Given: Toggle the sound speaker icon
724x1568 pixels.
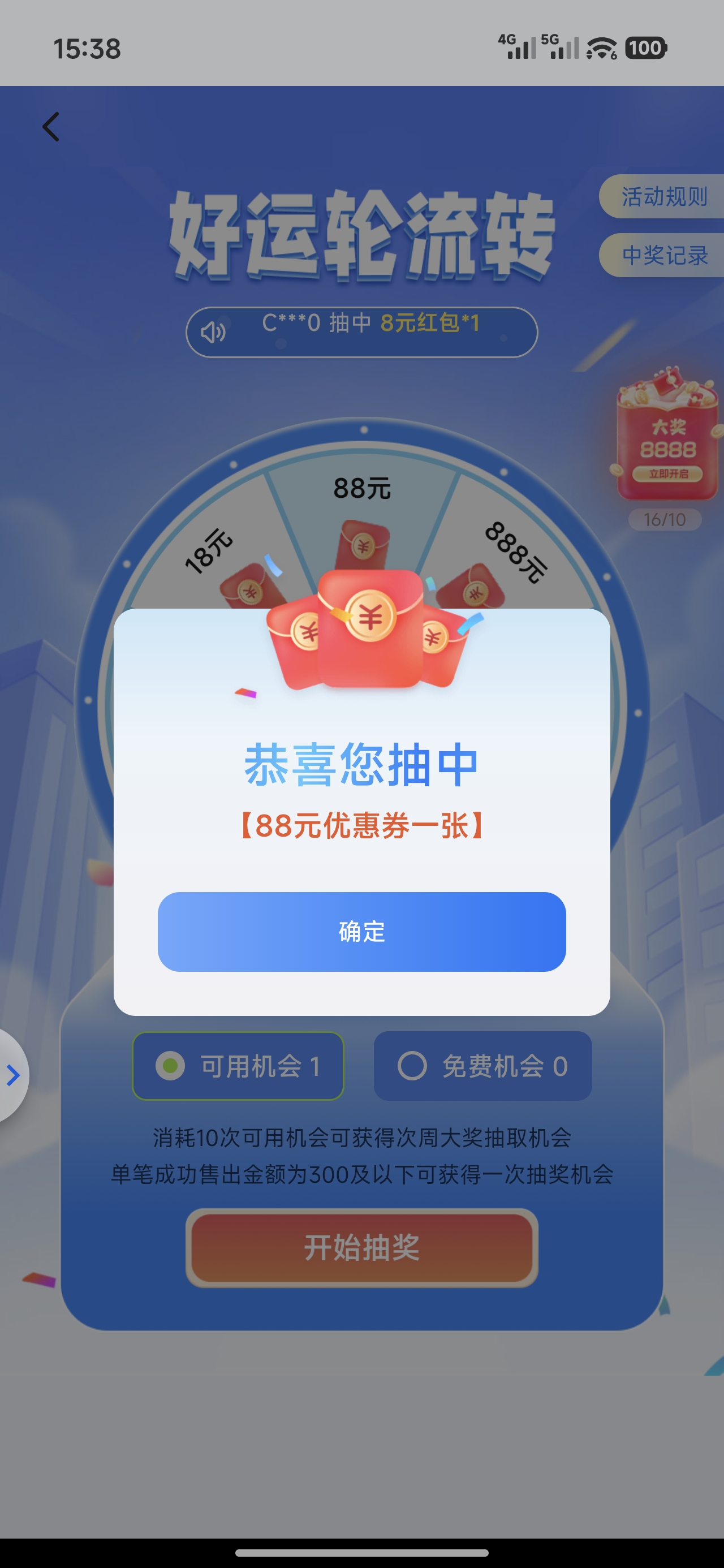Looking at the screenshot, I should point(214,333).
